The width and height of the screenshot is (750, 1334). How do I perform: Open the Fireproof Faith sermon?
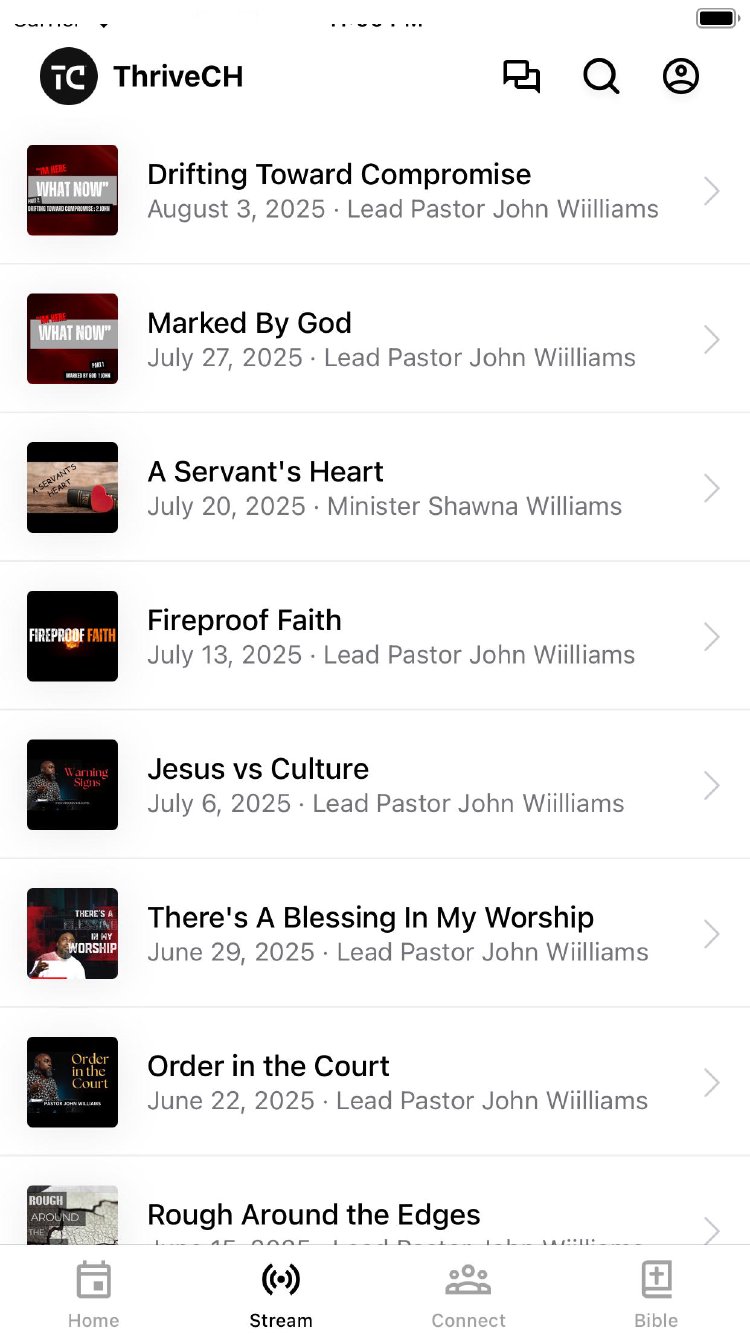pos(375,636)
